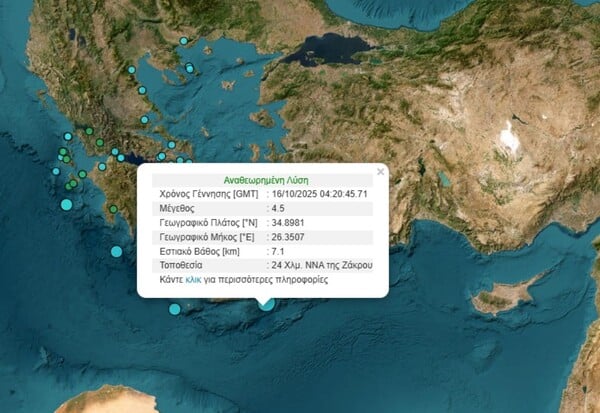Image resolution: width=600 pixels, height=413 pixels.
Task: Close the earthquake info popup
Action: pos(379,172)
